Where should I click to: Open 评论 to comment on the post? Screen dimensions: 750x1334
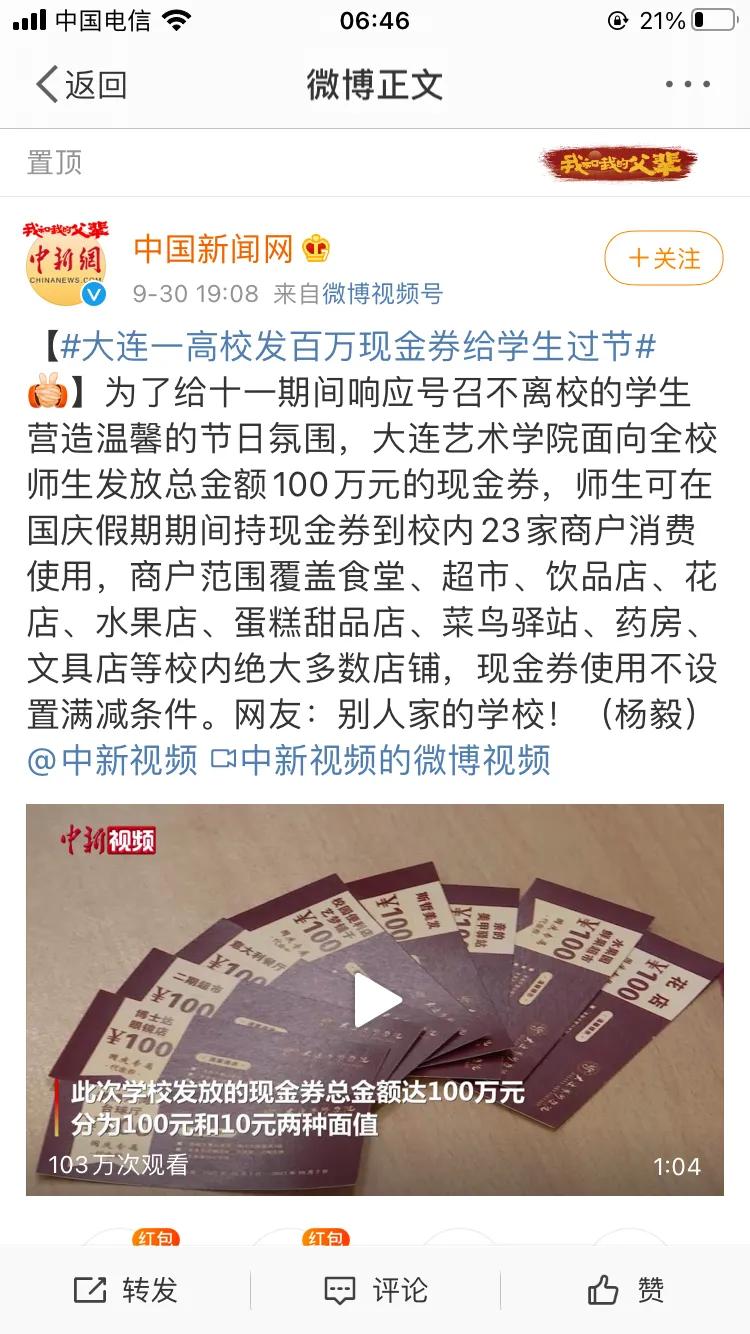pyautogui.click(x=375, y=1290)
